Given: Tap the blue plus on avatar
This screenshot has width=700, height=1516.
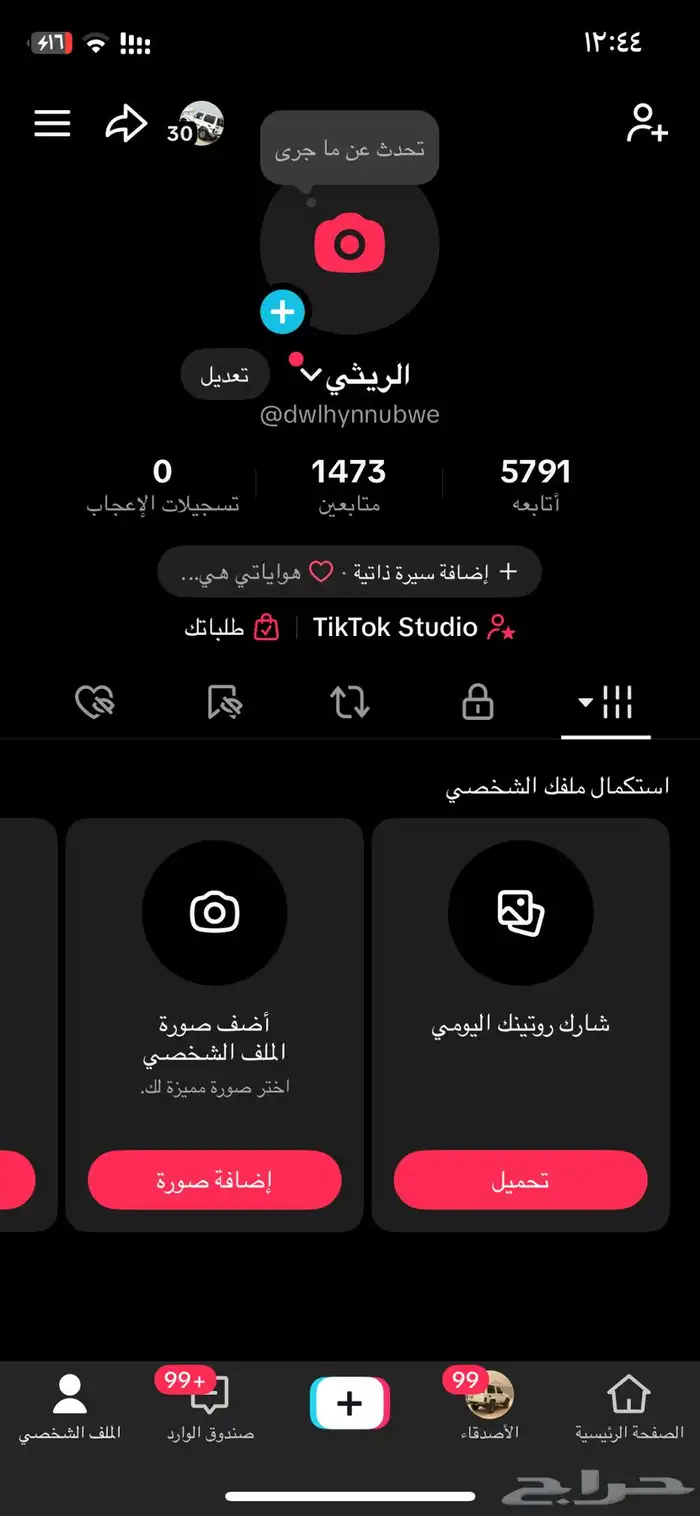Looking at the screenshot, I should (283, 312).
